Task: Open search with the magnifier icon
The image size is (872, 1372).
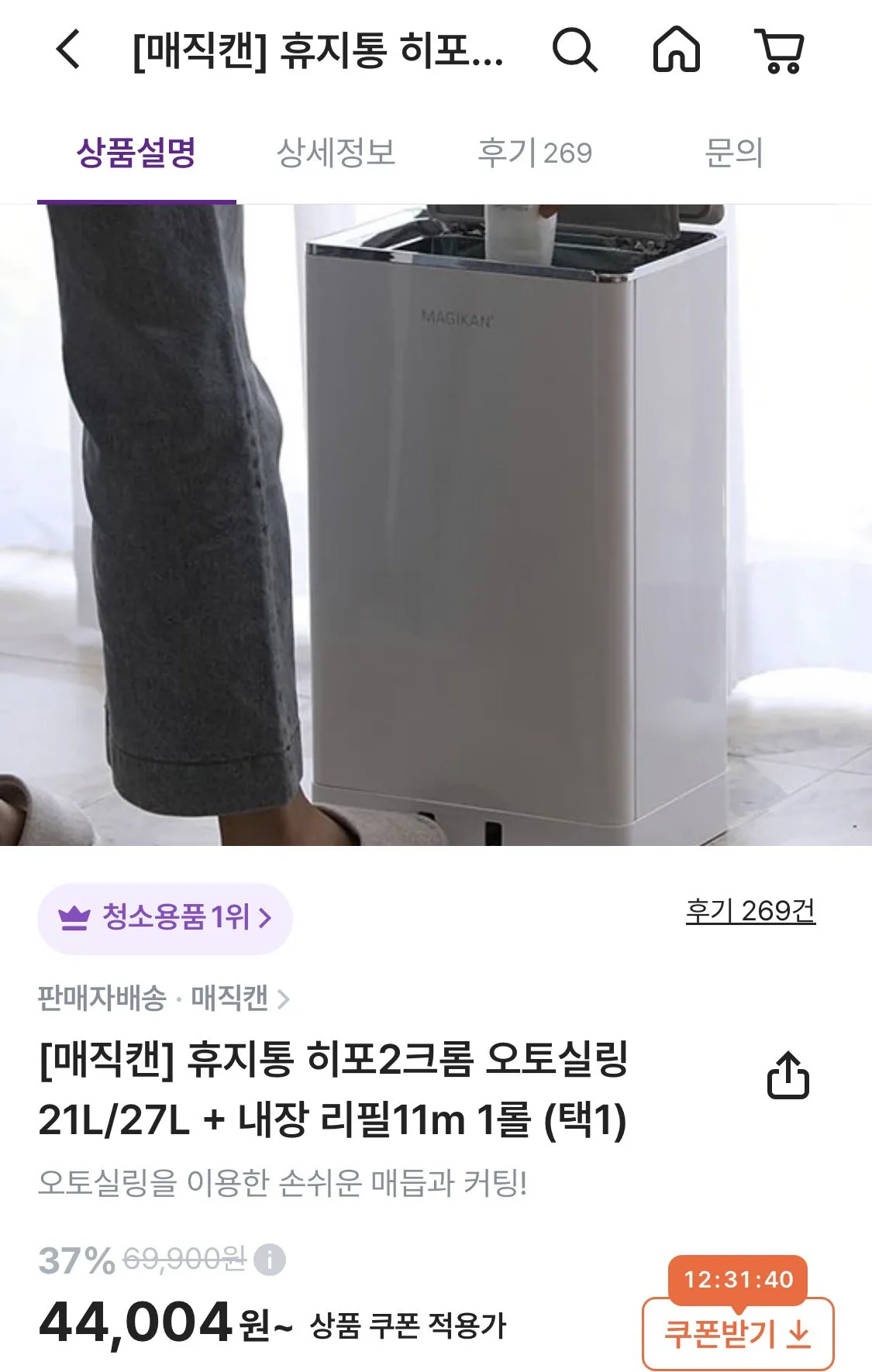Action: point(574,50)
